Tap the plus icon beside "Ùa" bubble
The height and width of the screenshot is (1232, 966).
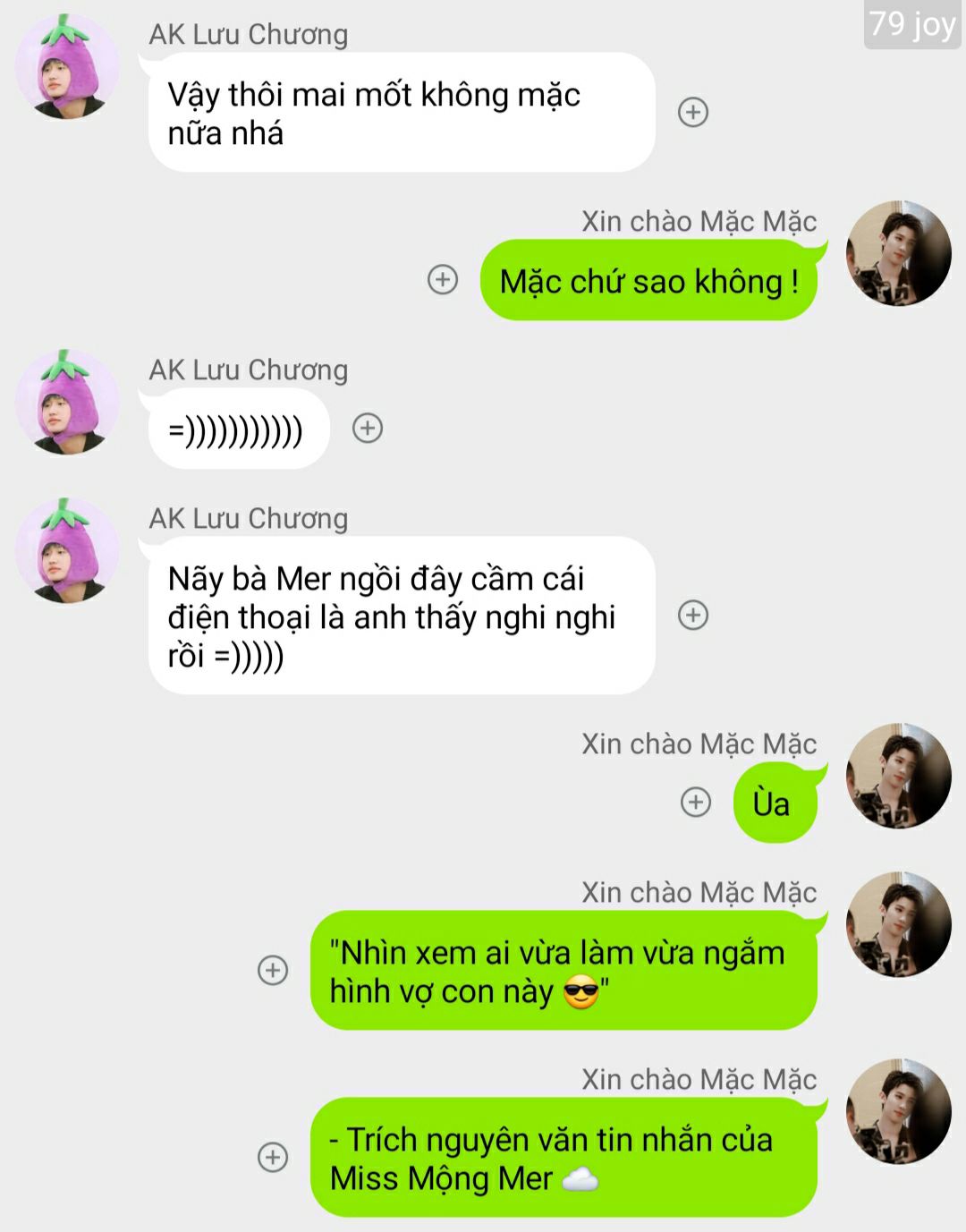click(696, 802)
